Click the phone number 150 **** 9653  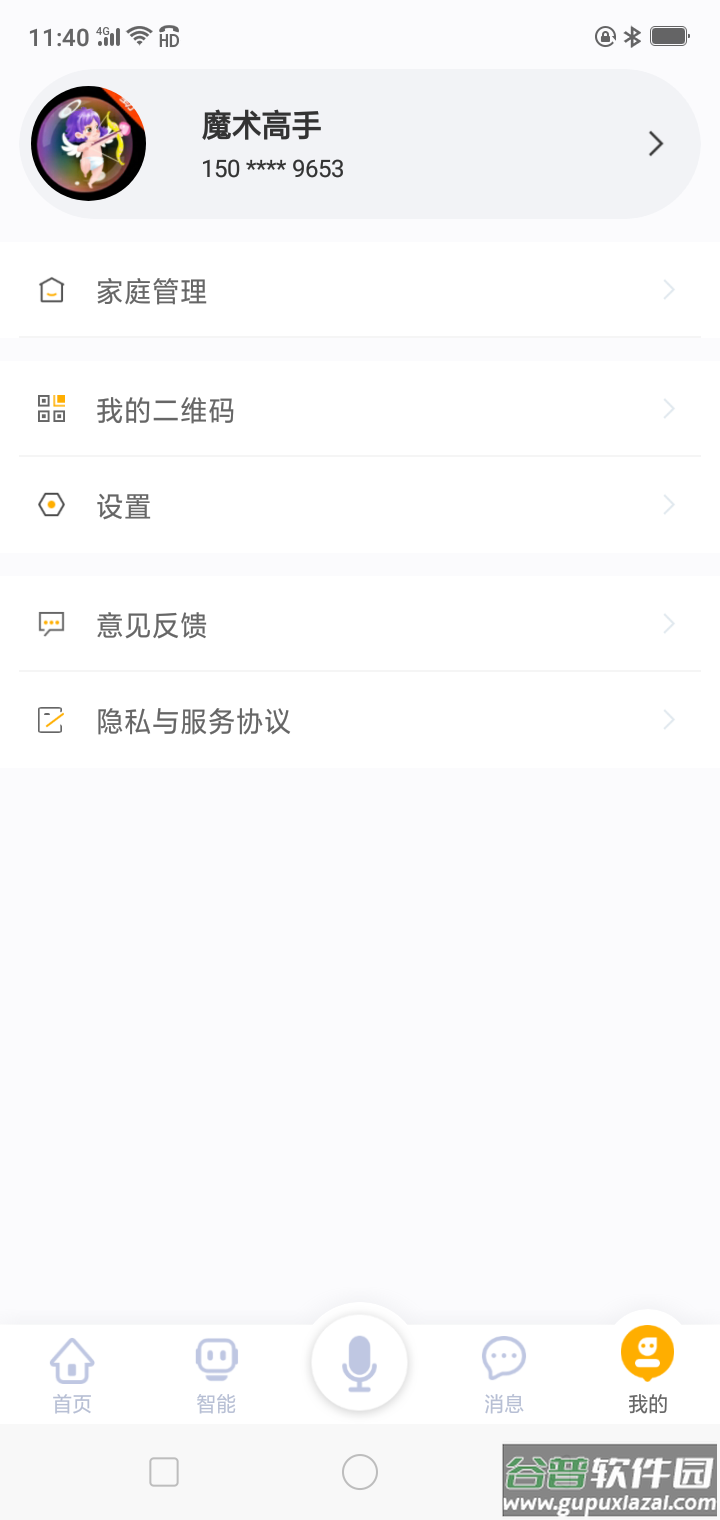point(272,168)
